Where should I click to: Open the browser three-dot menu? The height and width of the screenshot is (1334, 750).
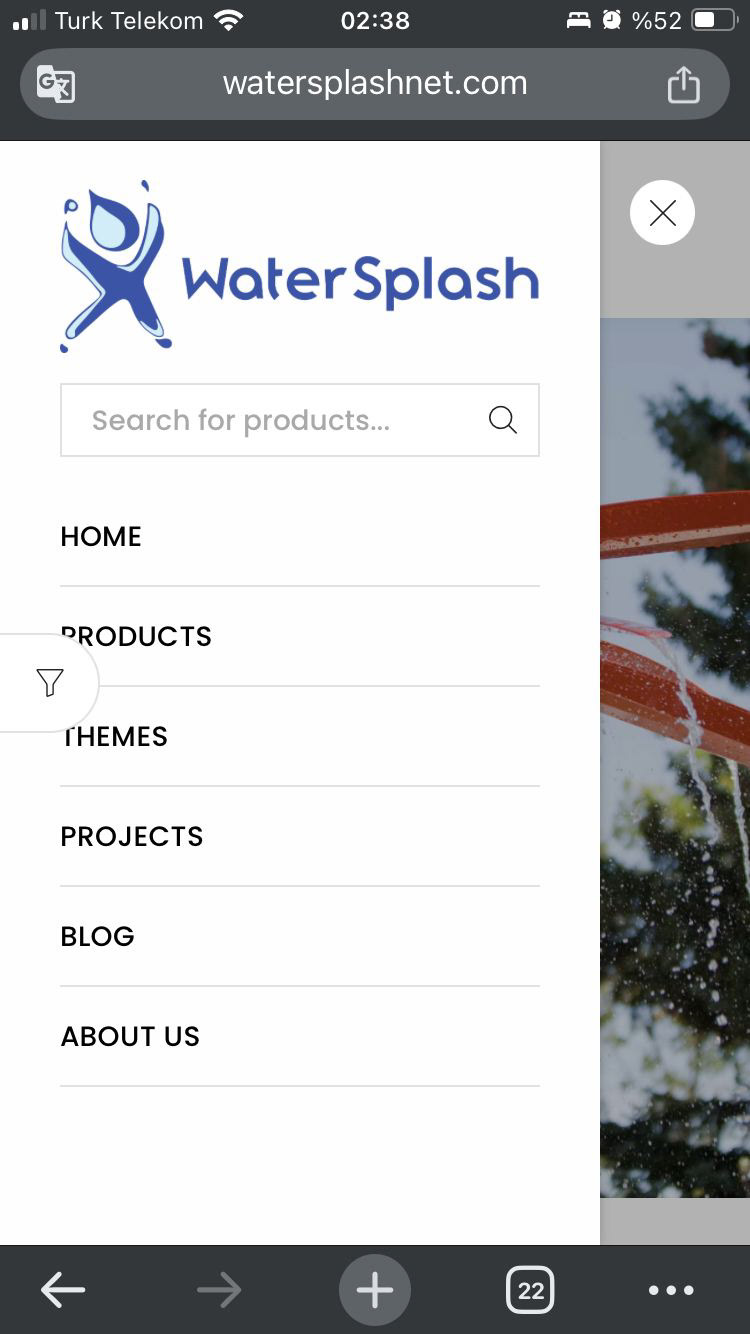[x=671, y=1290]
